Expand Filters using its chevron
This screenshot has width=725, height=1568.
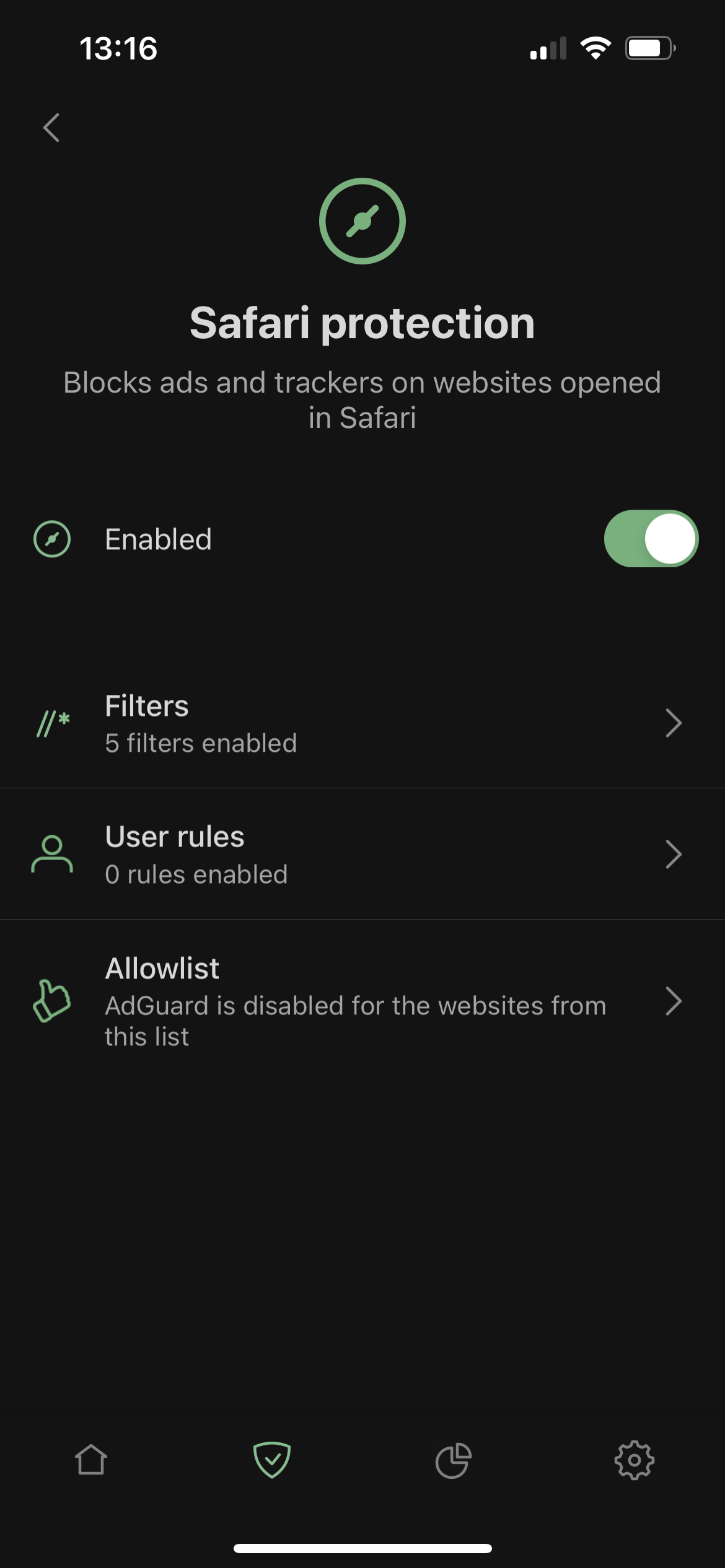tap(674, 723)
